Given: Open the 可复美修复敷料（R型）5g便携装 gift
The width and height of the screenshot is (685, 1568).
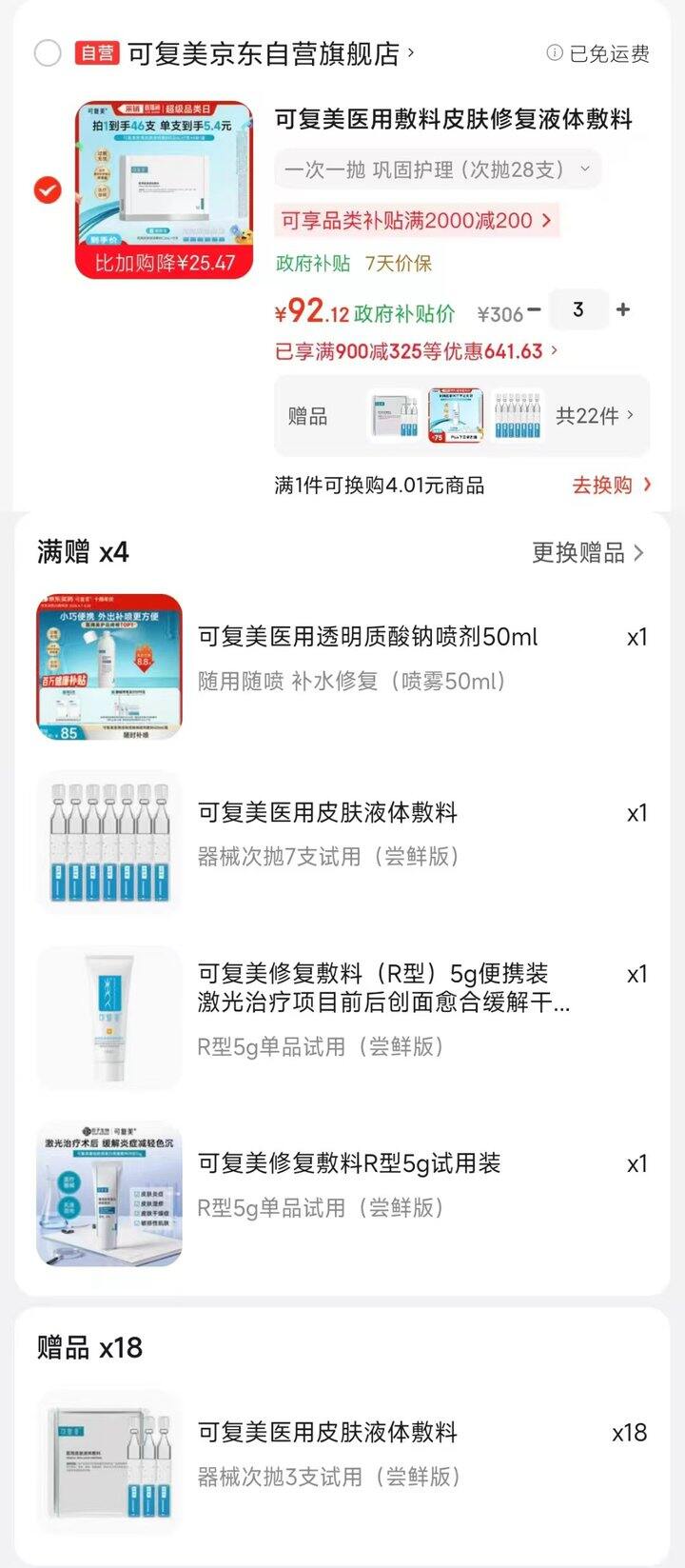Looking at the screenshot, I should tap(373, 974).
